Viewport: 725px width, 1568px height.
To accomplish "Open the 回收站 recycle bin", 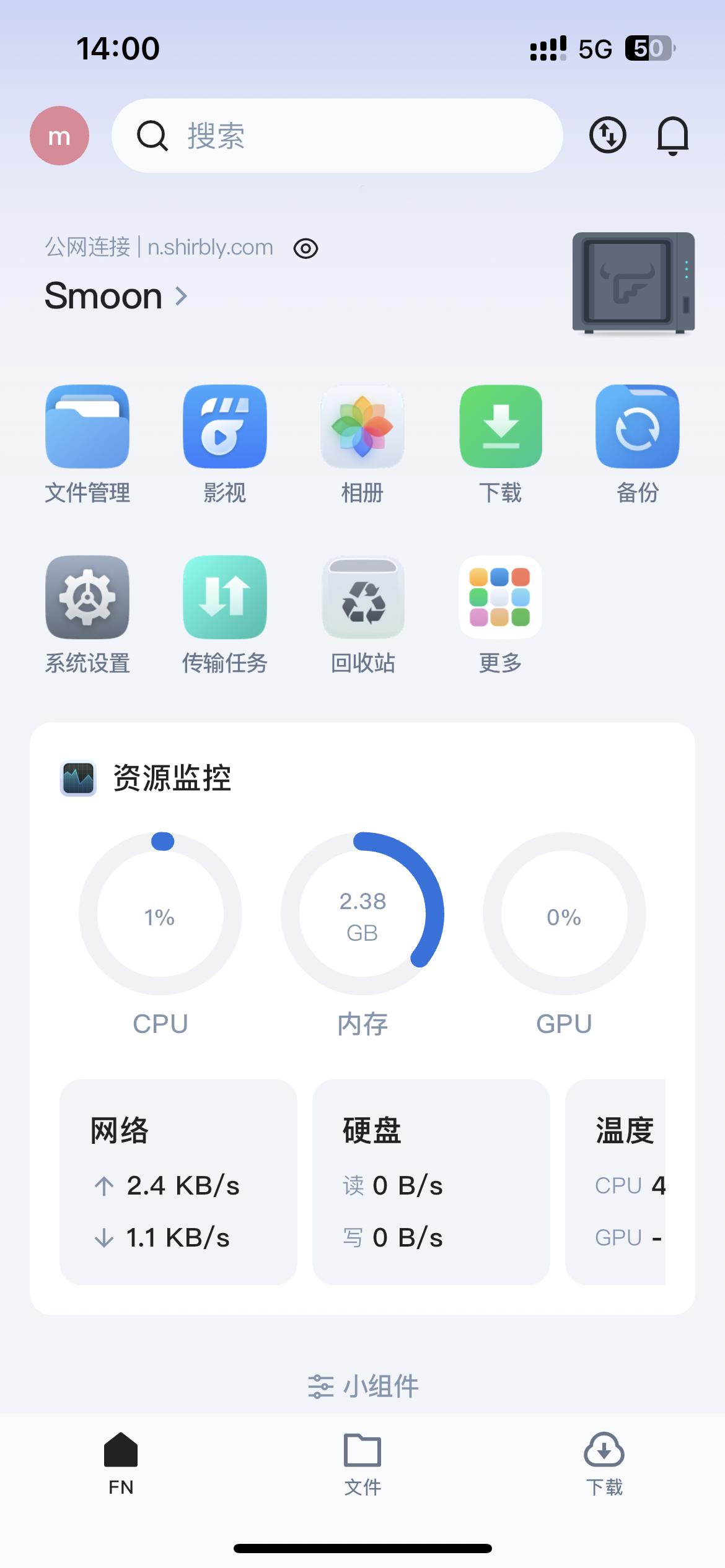I will 363,597.
